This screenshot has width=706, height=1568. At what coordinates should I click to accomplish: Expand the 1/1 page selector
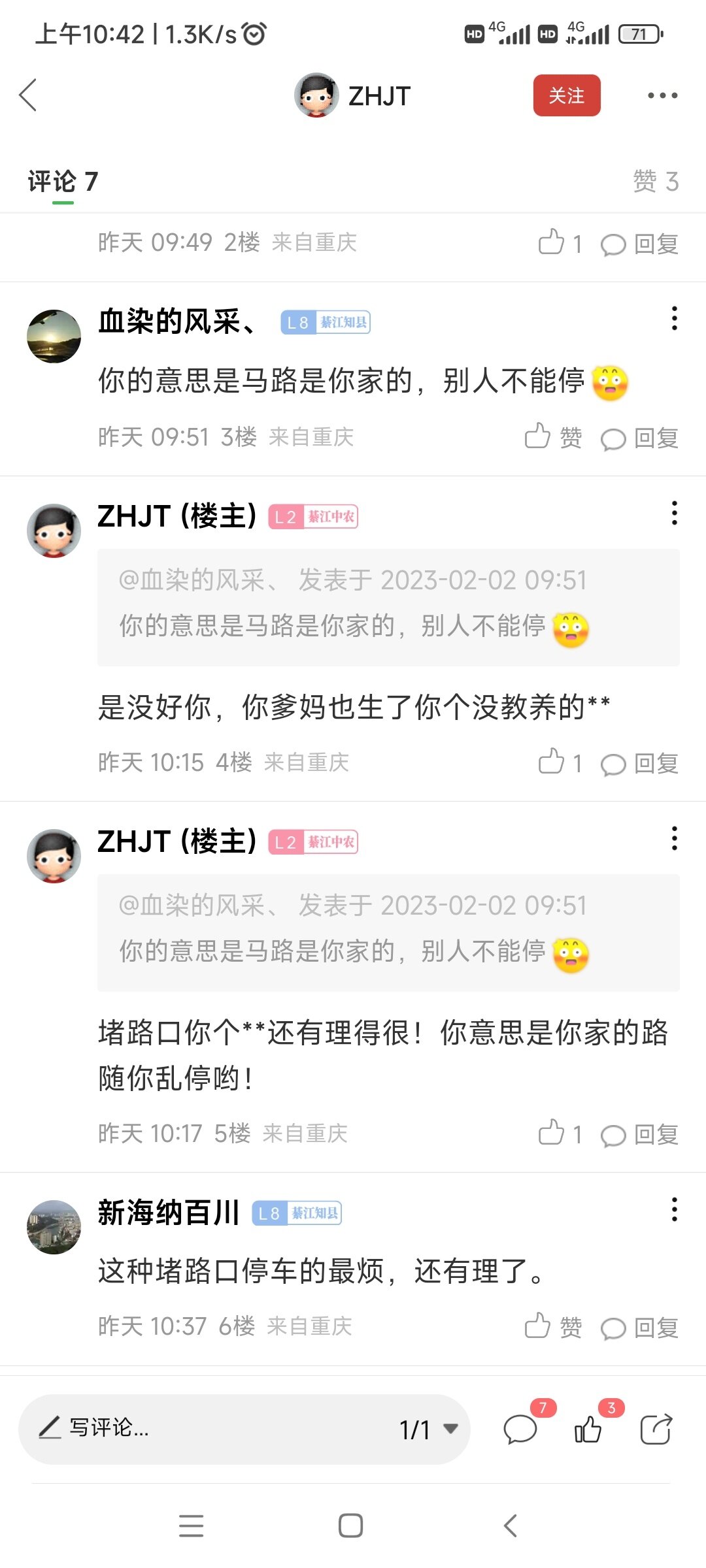(429, 1429)
